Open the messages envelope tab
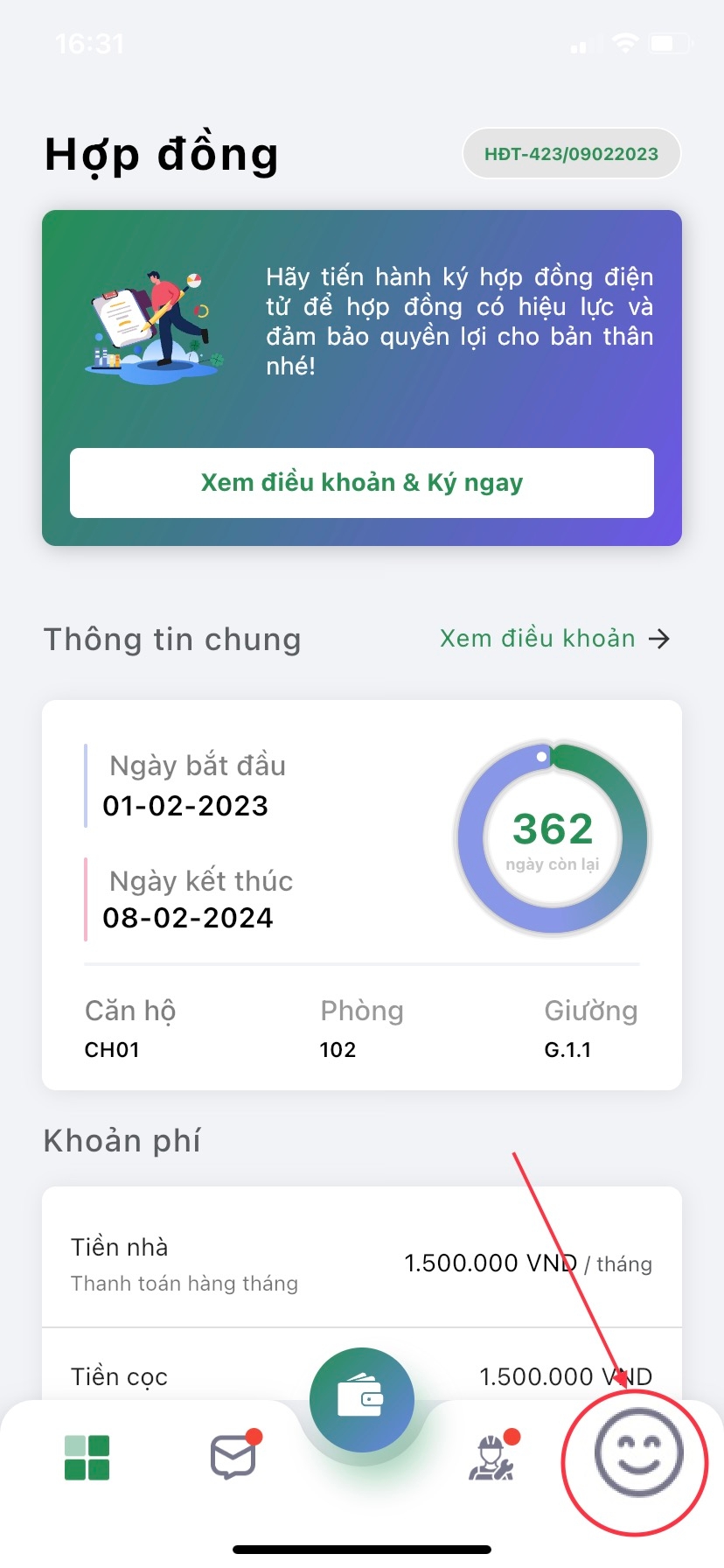 [x=233, y=1457]
